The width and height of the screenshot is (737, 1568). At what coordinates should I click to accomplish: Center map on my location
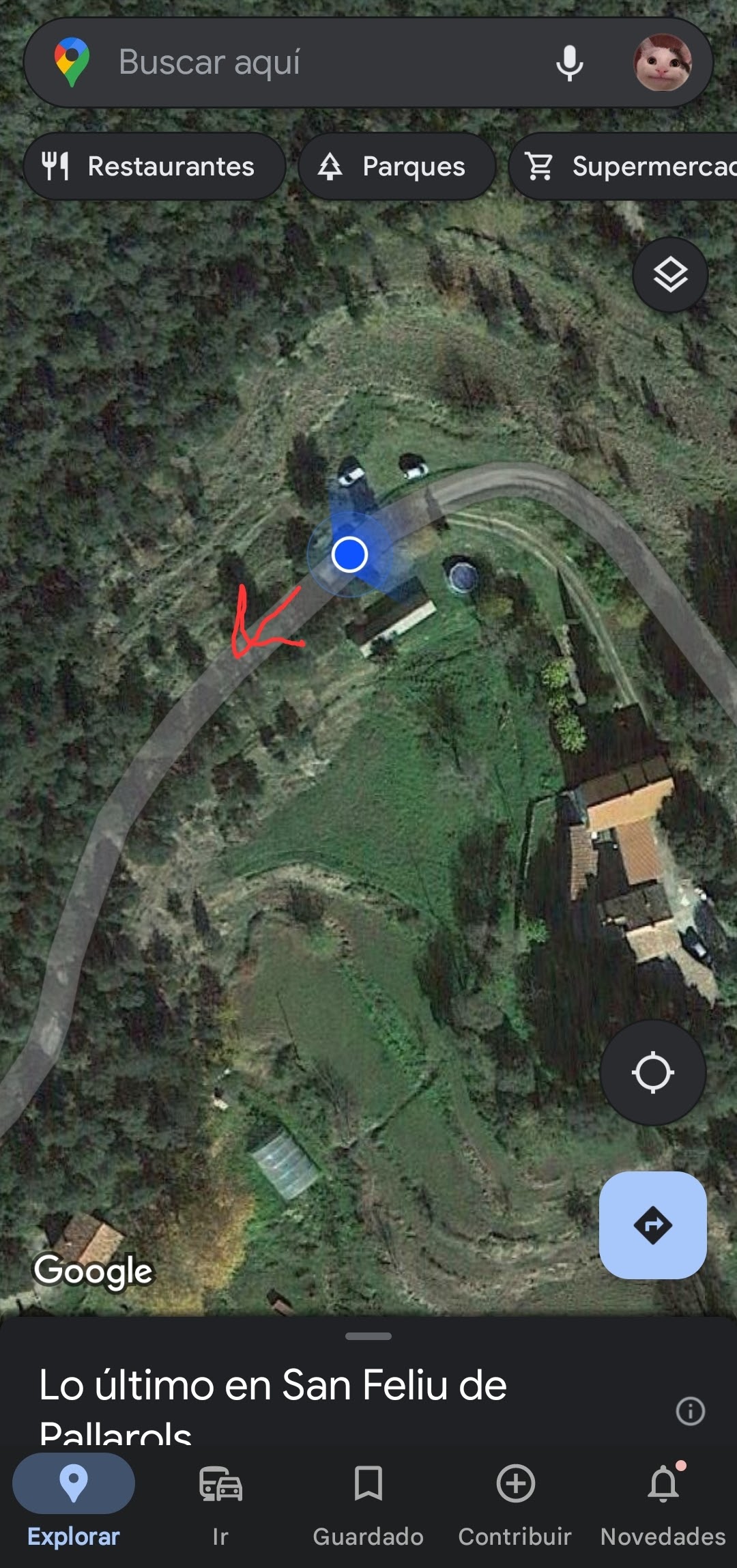pos(652,1072)
